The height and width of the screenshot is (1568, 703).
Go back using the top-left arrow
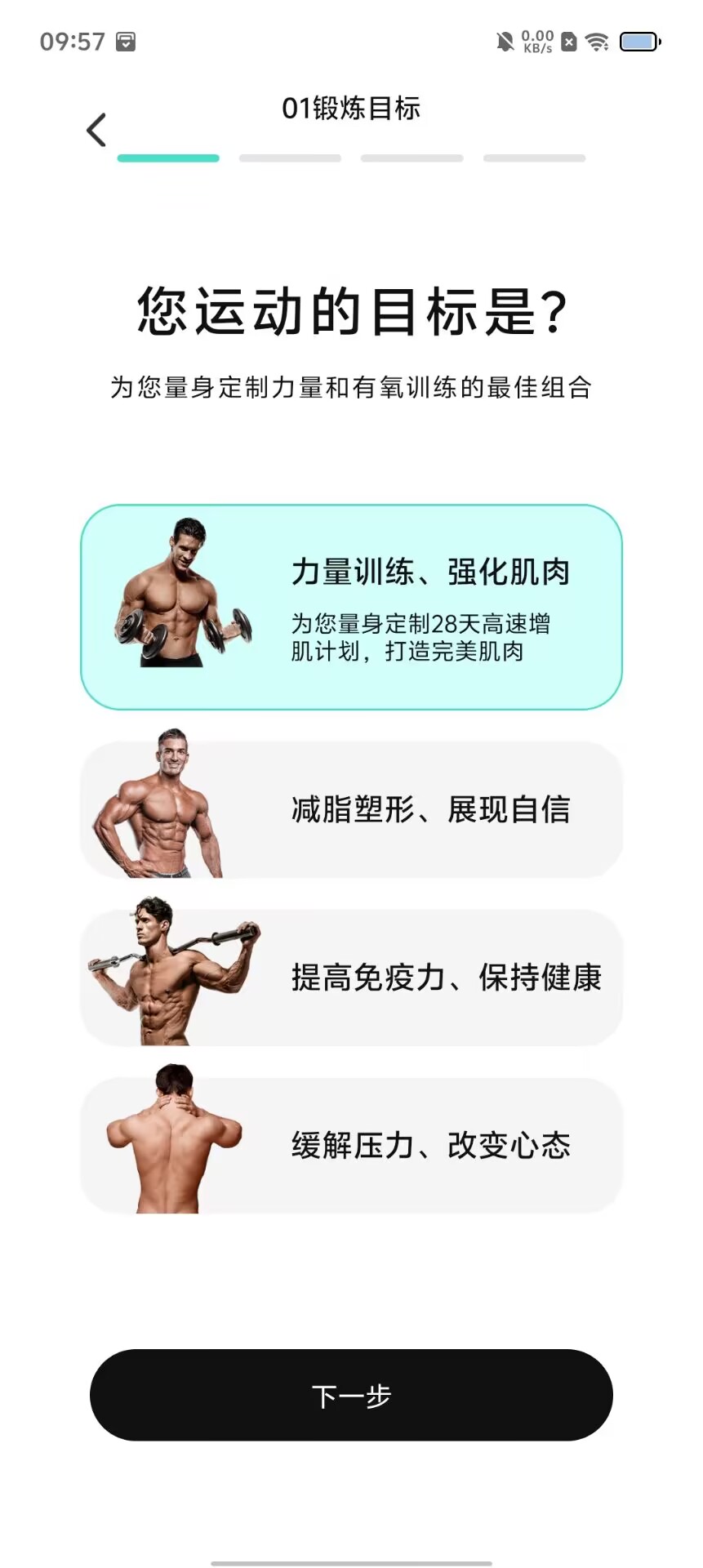point(96,130)
